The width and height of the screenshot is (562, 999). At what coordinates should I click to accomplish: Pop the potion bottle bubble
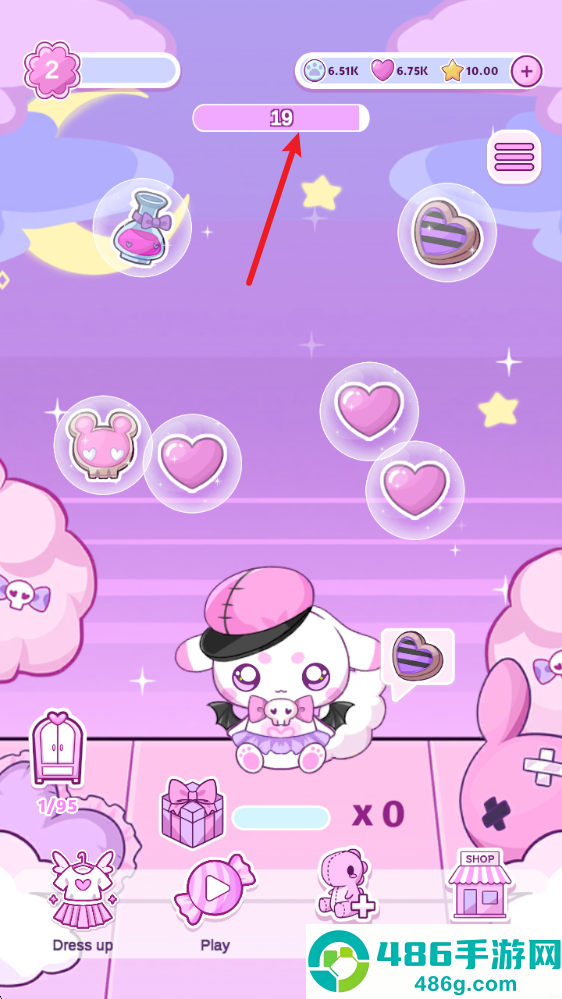click(x=141, y=226)
